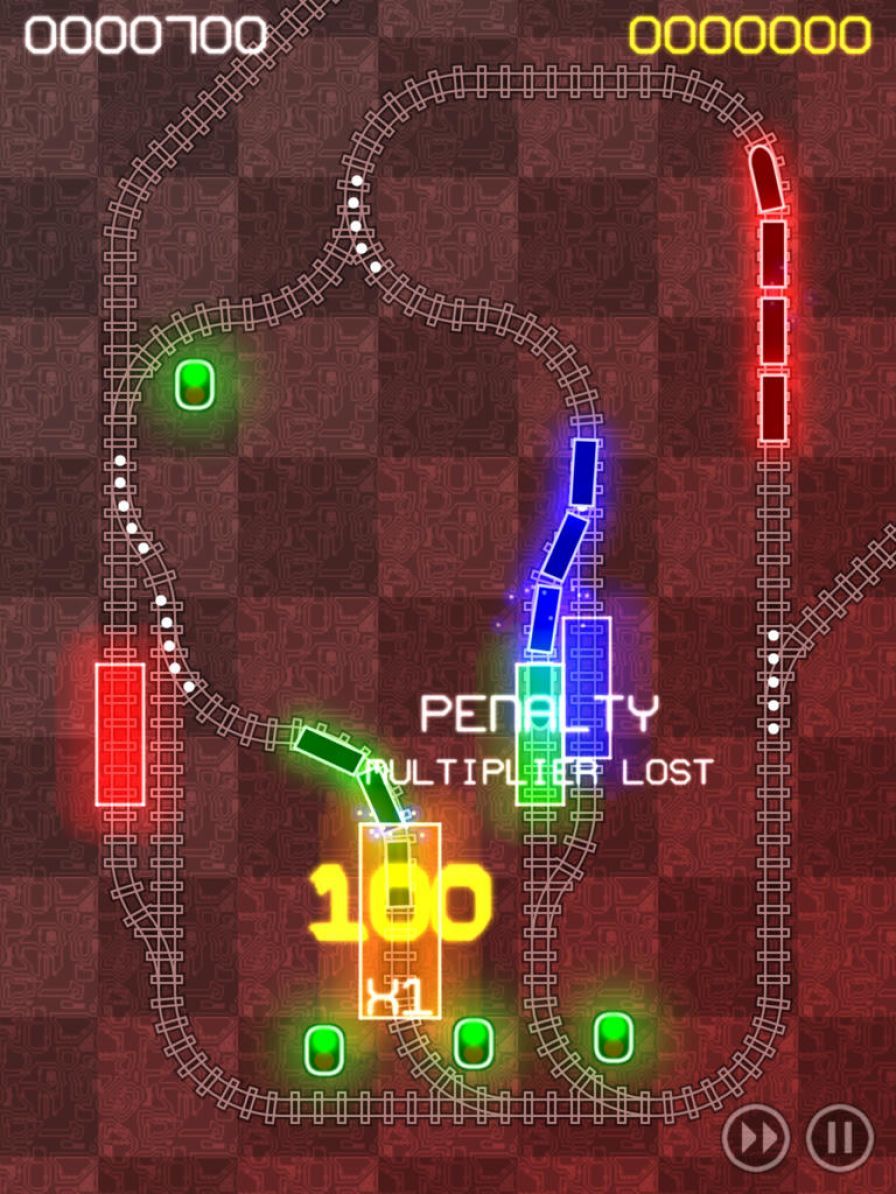Tap the fast-forward button

click(756, 1138)
